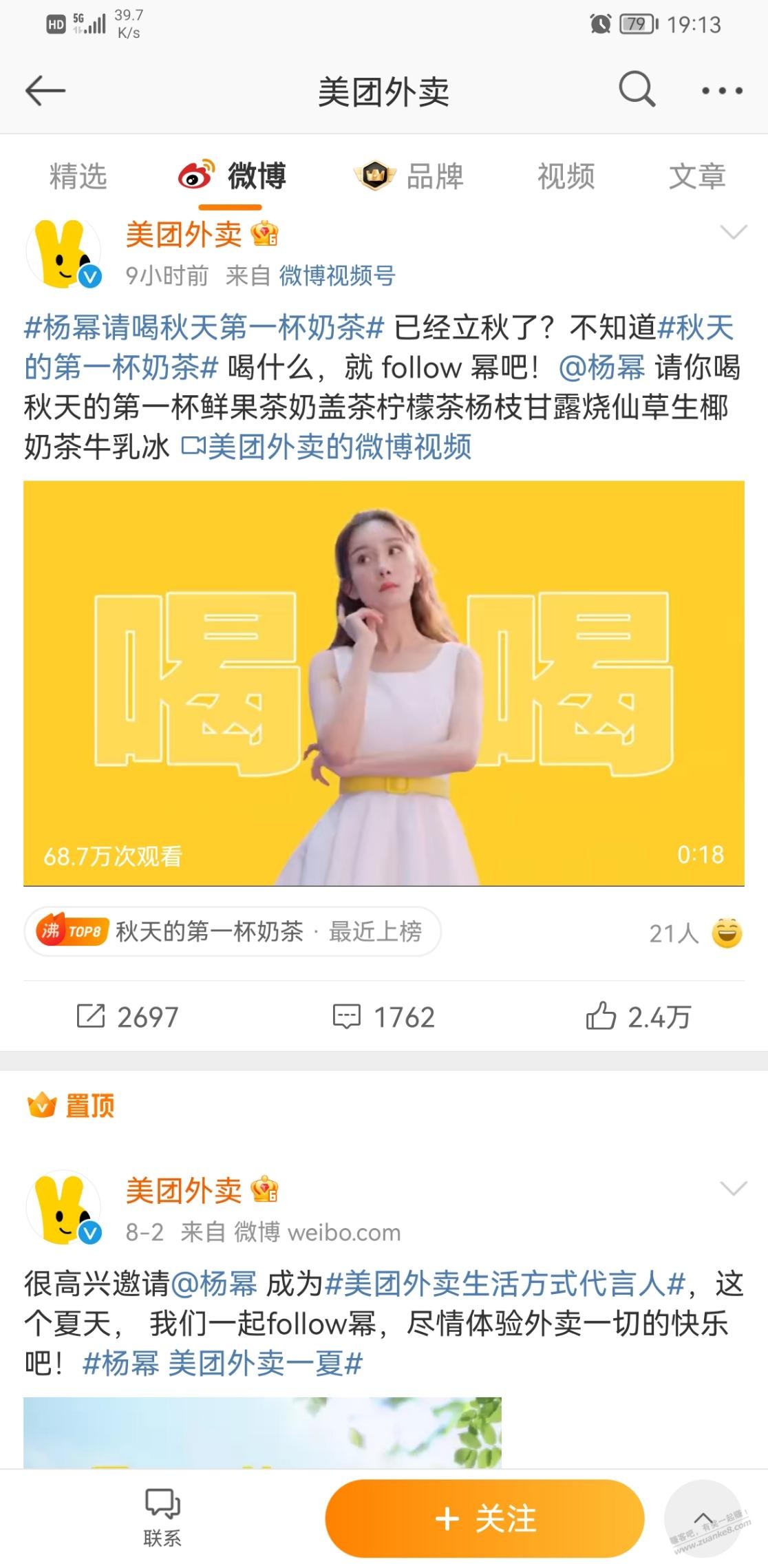Screen dimensions: 768x1568
Task: Expand the dropdown arrow on the 9小时前 post
Action: click(733, 233)
